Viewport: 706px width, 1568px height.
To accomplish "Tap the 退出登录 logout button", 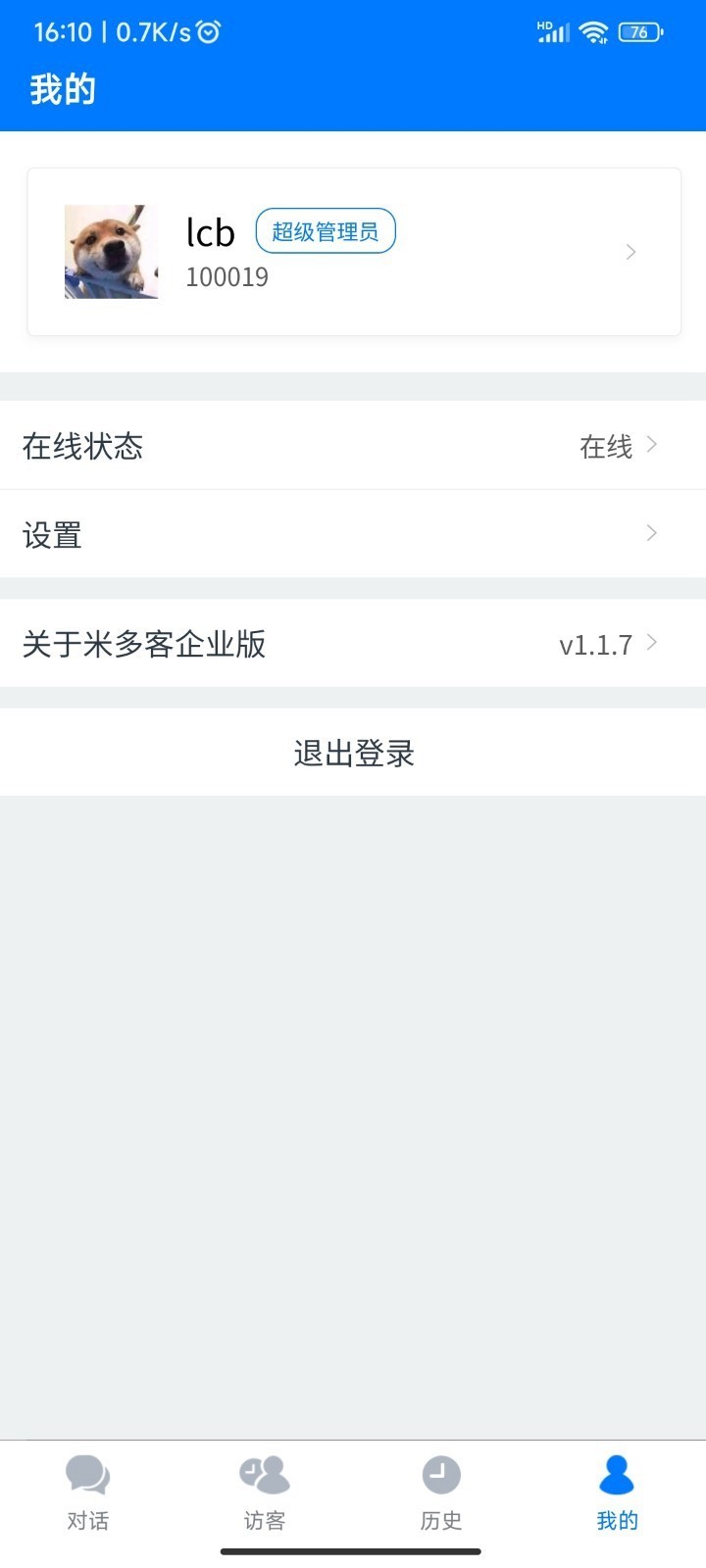I will 353,753.
